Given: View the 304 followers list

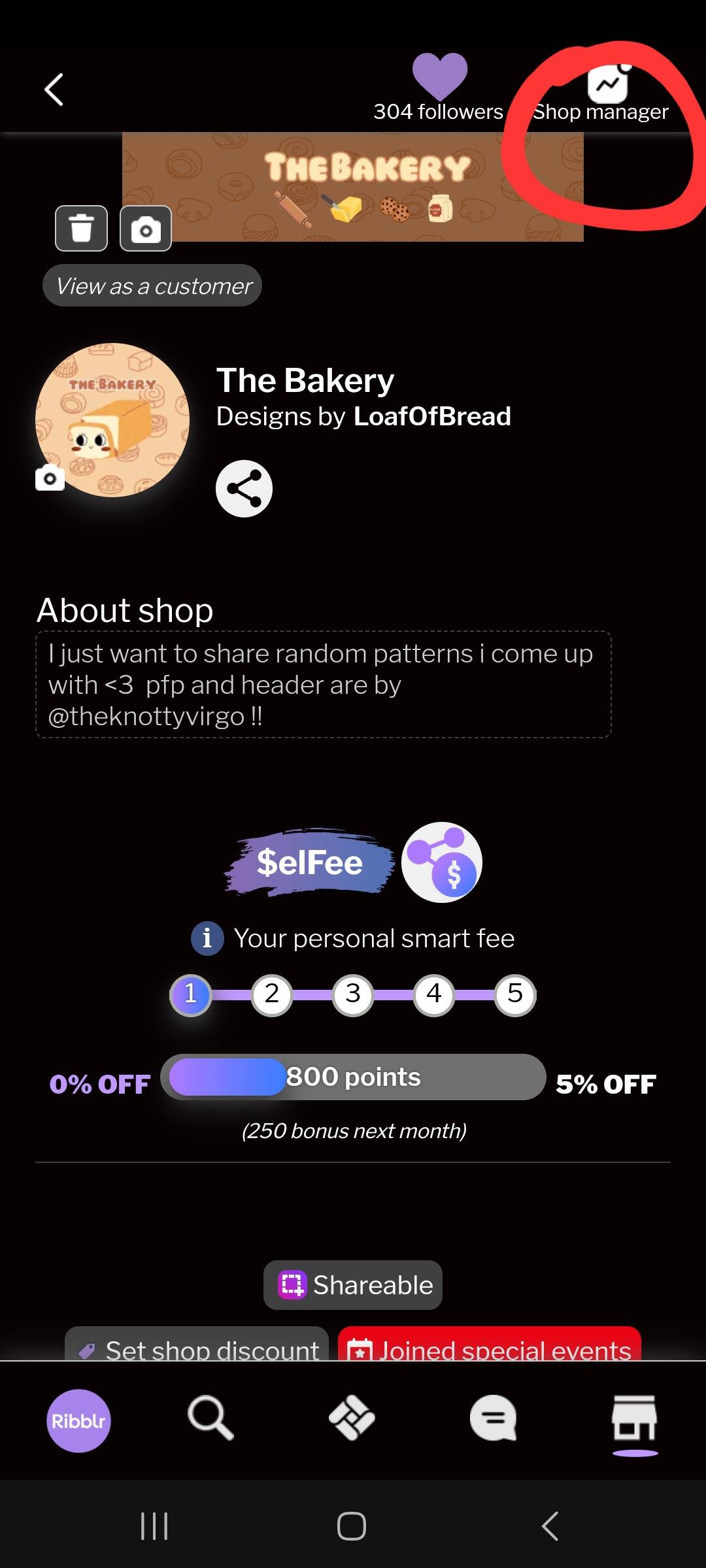Looking at the screenshot, I should coord(439,88).
